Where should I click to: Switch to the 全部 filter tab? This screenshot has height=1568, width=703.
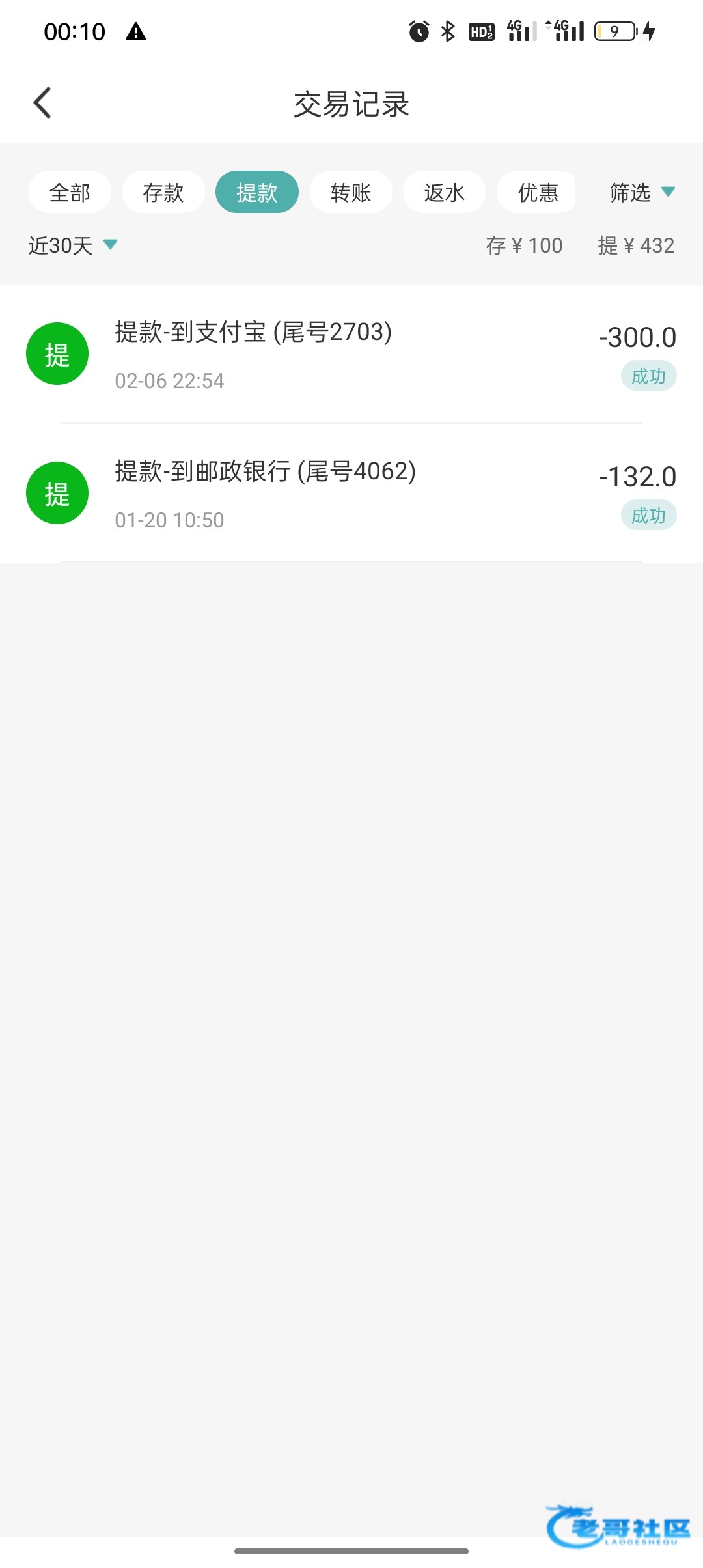tap(70, 193)
